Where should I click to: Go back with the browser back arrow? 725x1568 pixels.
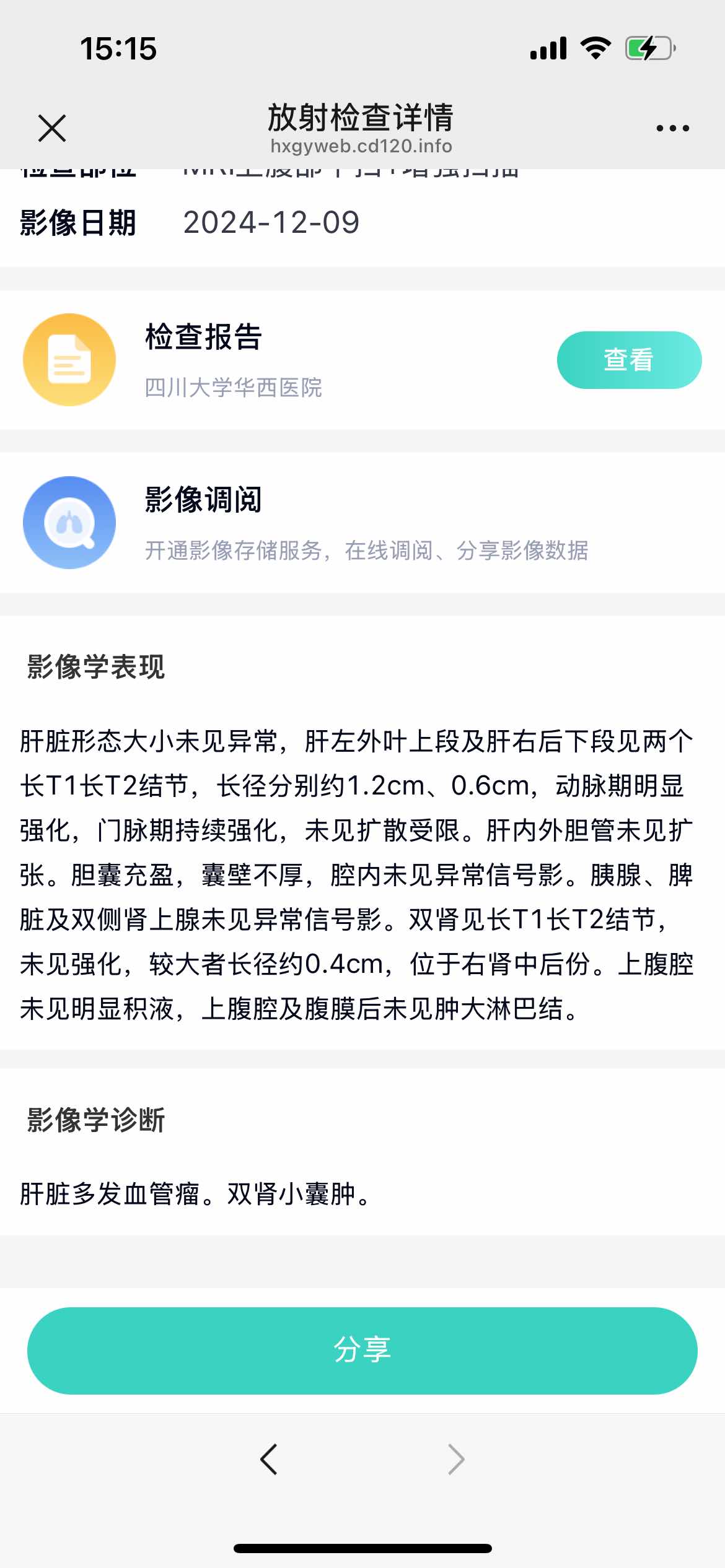[269, 1459]
